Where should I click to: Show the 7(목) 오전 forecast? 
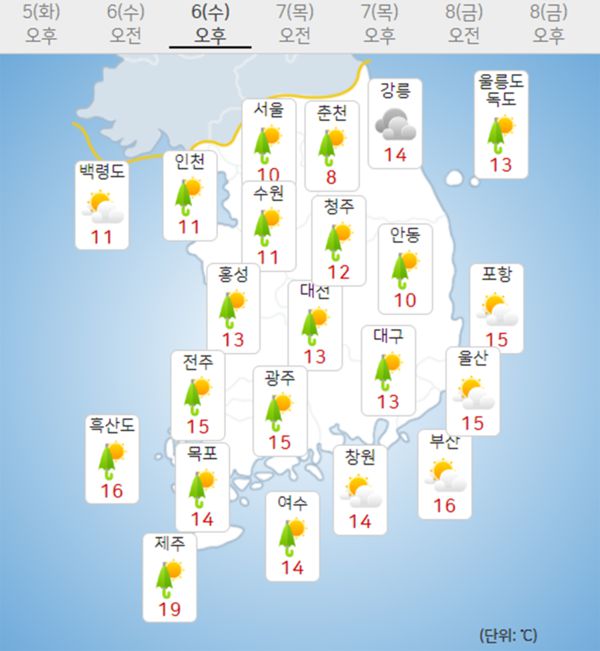point(294,25)
